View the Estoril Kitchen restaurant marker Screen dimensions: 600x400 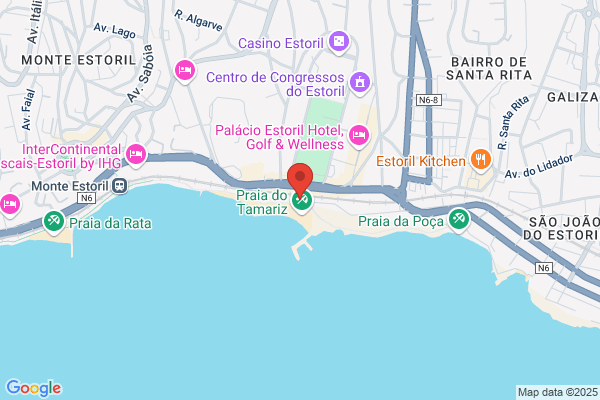pyautogui.click(x=481, y=160)
